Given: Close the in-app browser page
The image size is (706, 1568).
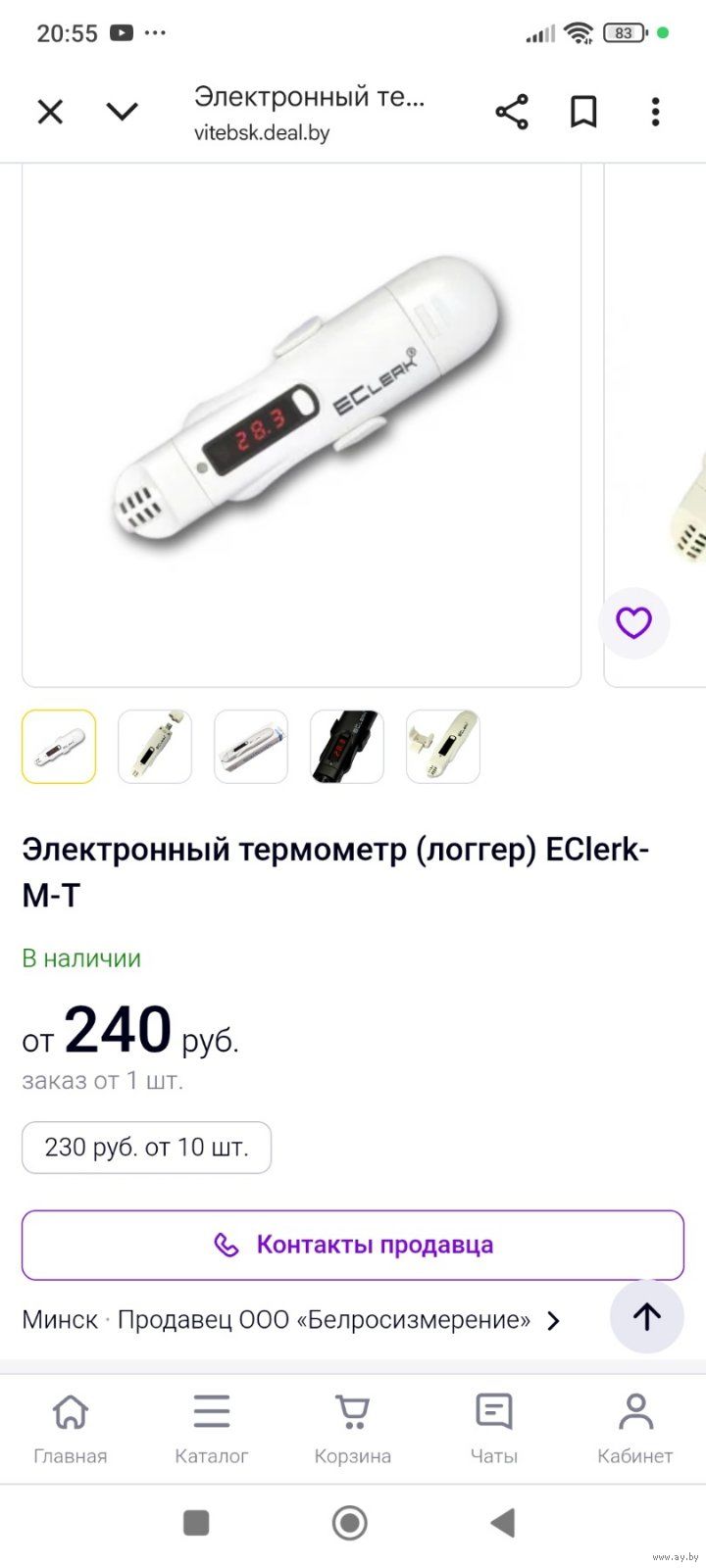Looking at the screenshot, I should click(50, 112).
